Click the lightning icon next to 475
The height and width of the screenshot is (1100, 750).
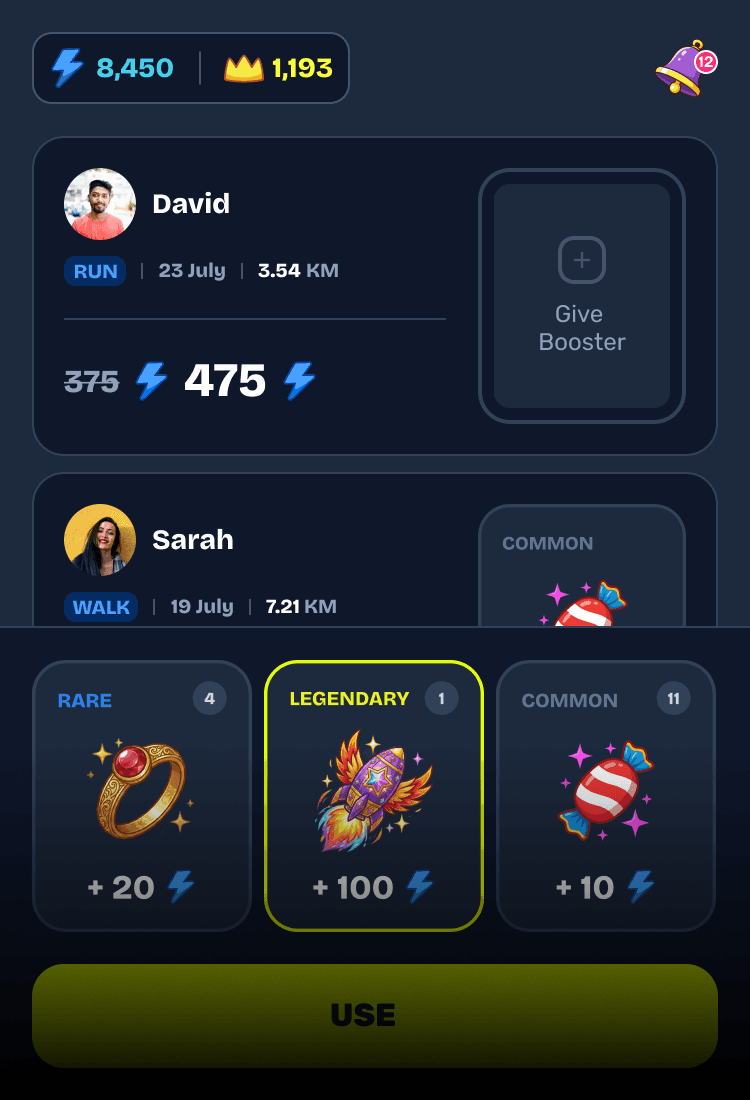click(x=297, y=381)
